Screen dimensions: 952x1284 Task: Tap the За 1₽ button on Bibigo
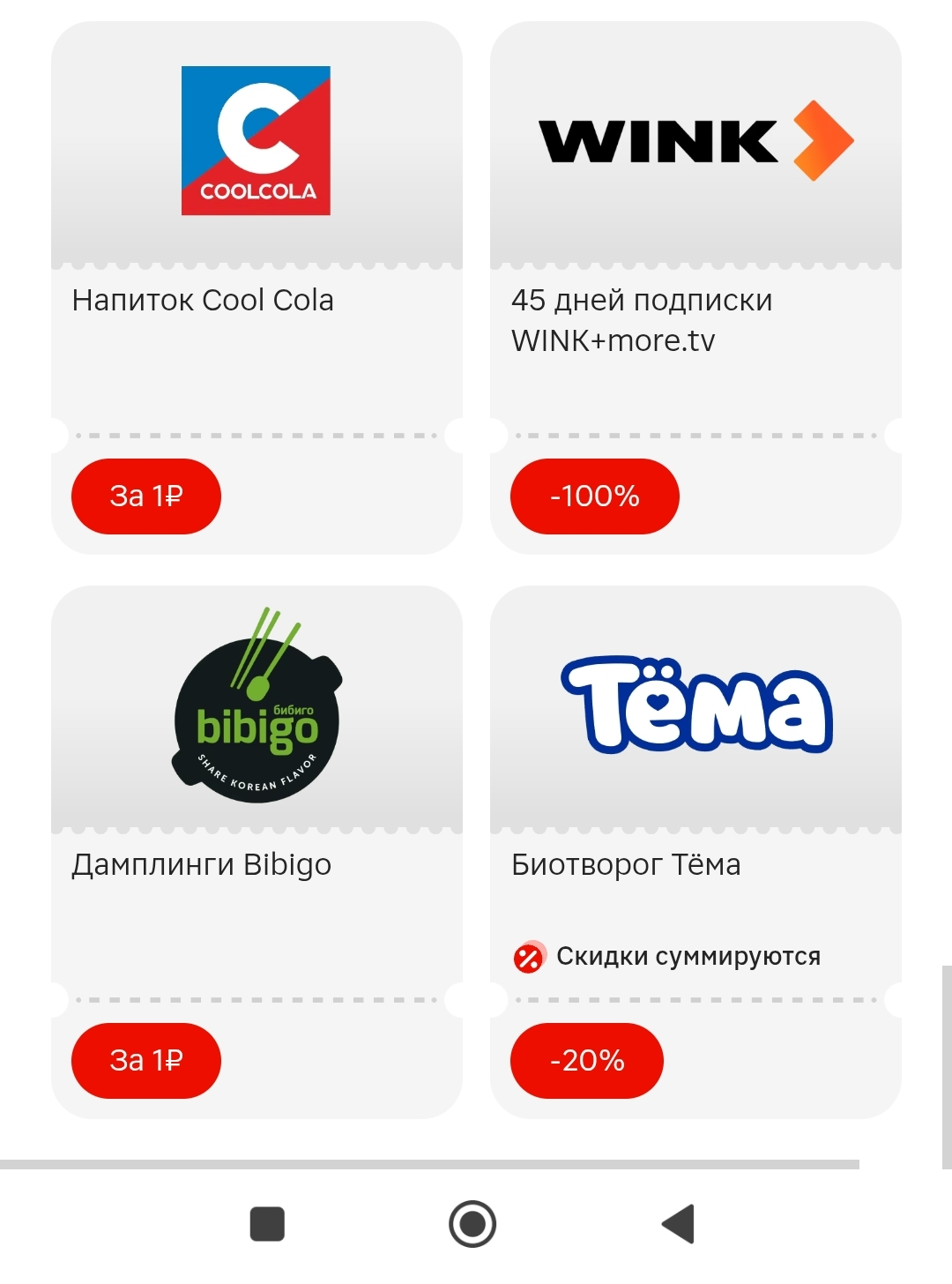[146, 1061]
